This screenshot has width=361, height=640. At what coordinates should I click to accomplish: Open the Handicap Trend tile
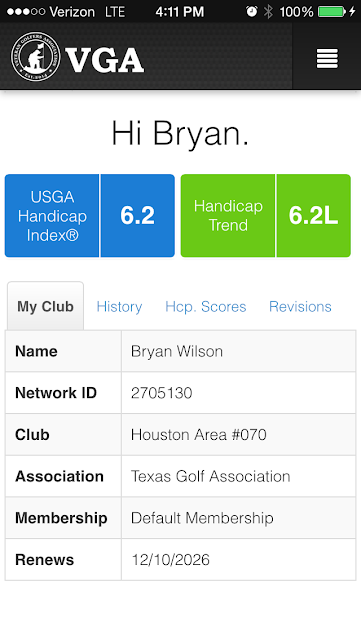(x=266, y=216)
